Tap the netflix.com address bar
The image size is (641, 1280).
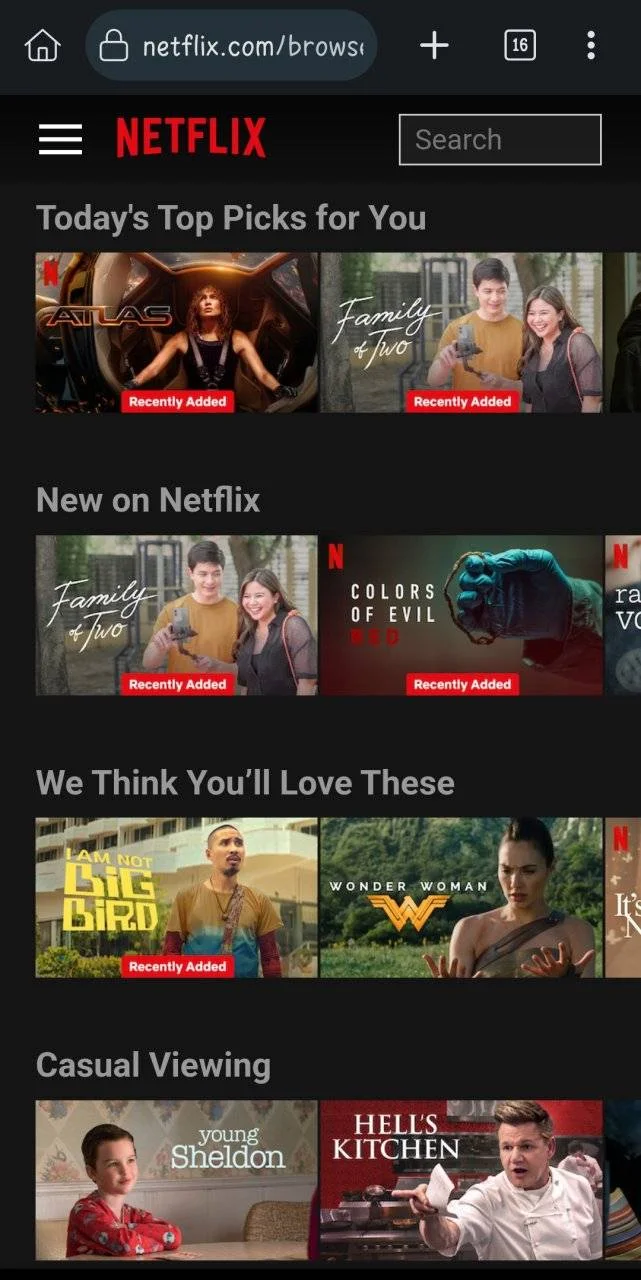pyautogui.click(x=231, y=46)
